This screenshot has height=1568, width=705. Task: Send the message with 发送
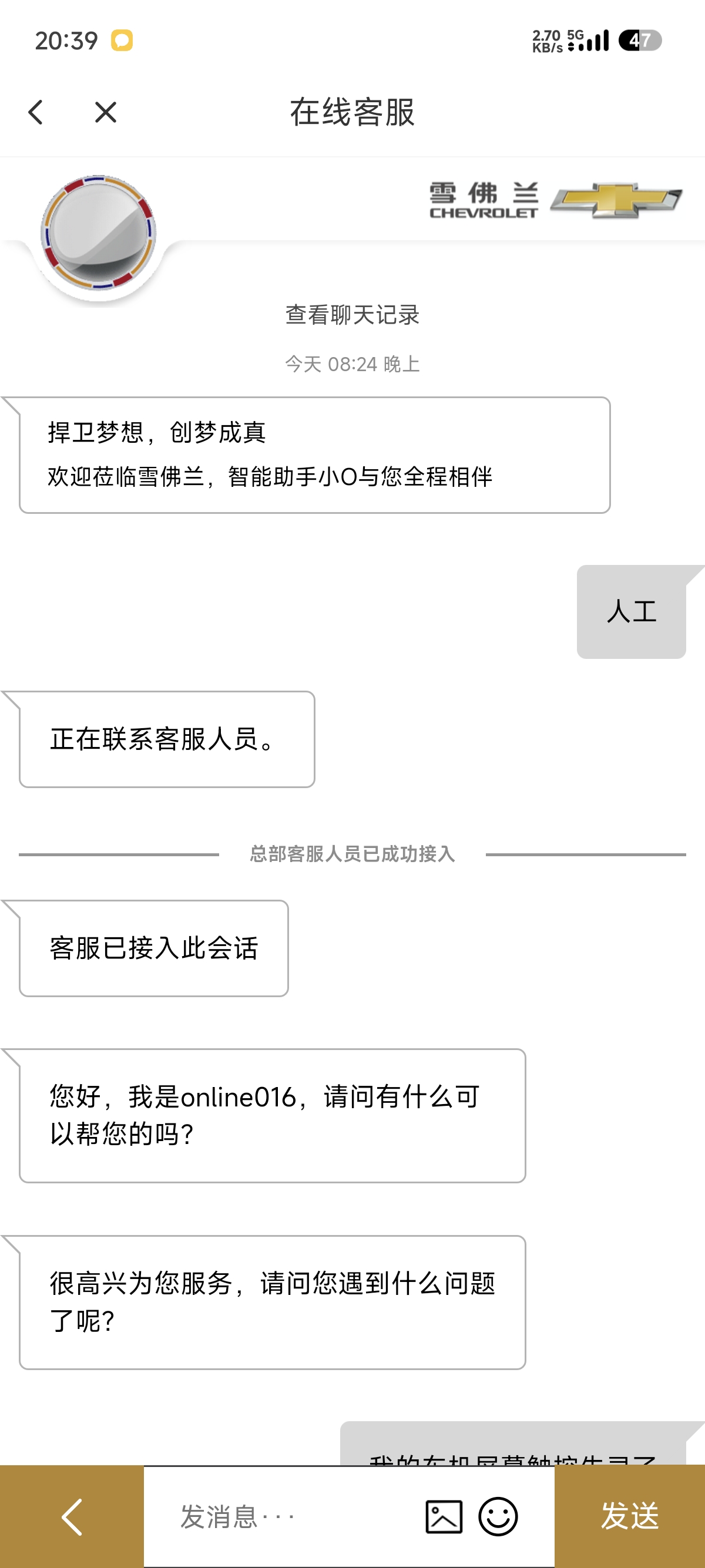[630, 1516]
